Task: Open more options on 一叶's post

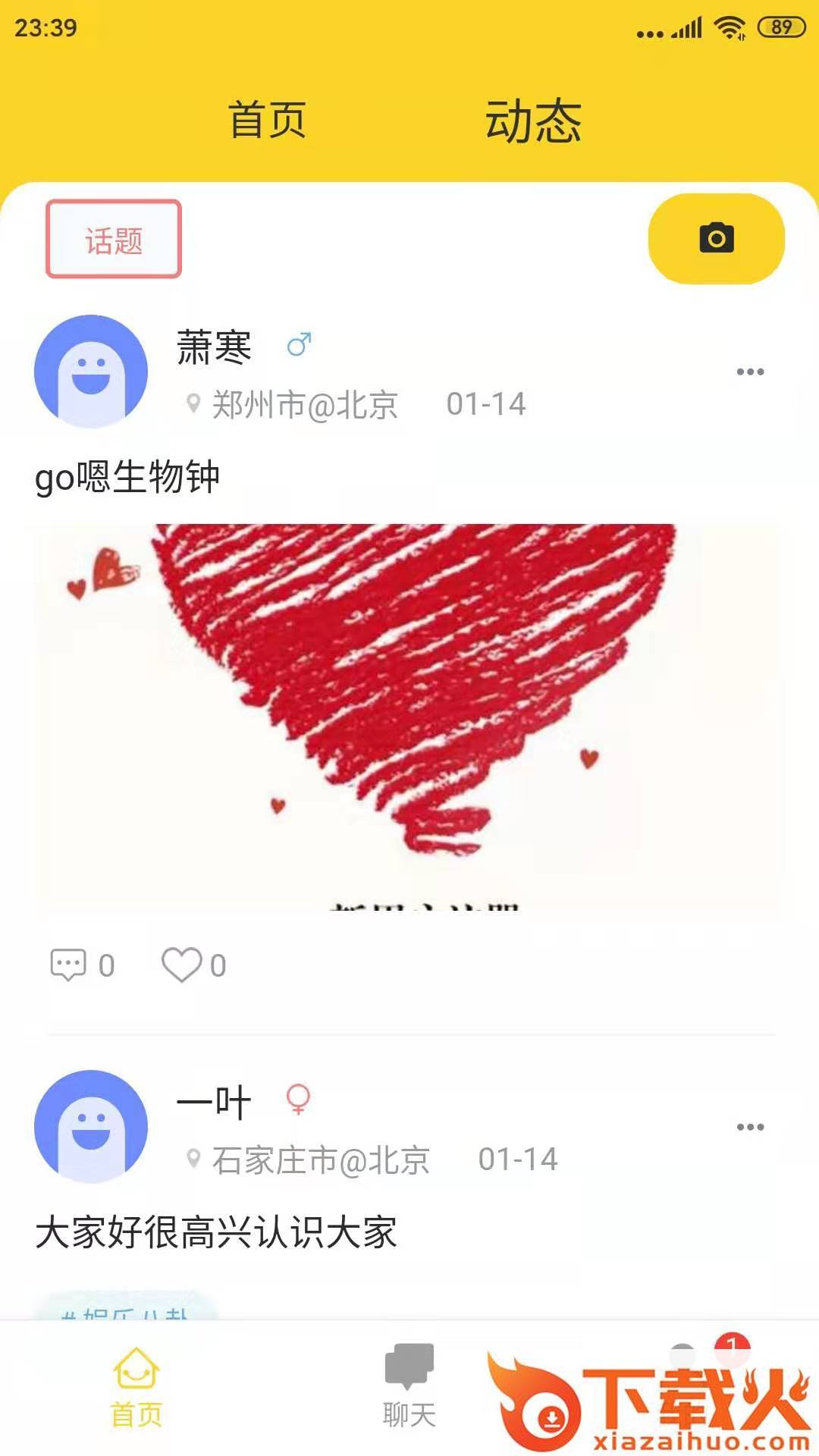Action: click(750, 1127)
